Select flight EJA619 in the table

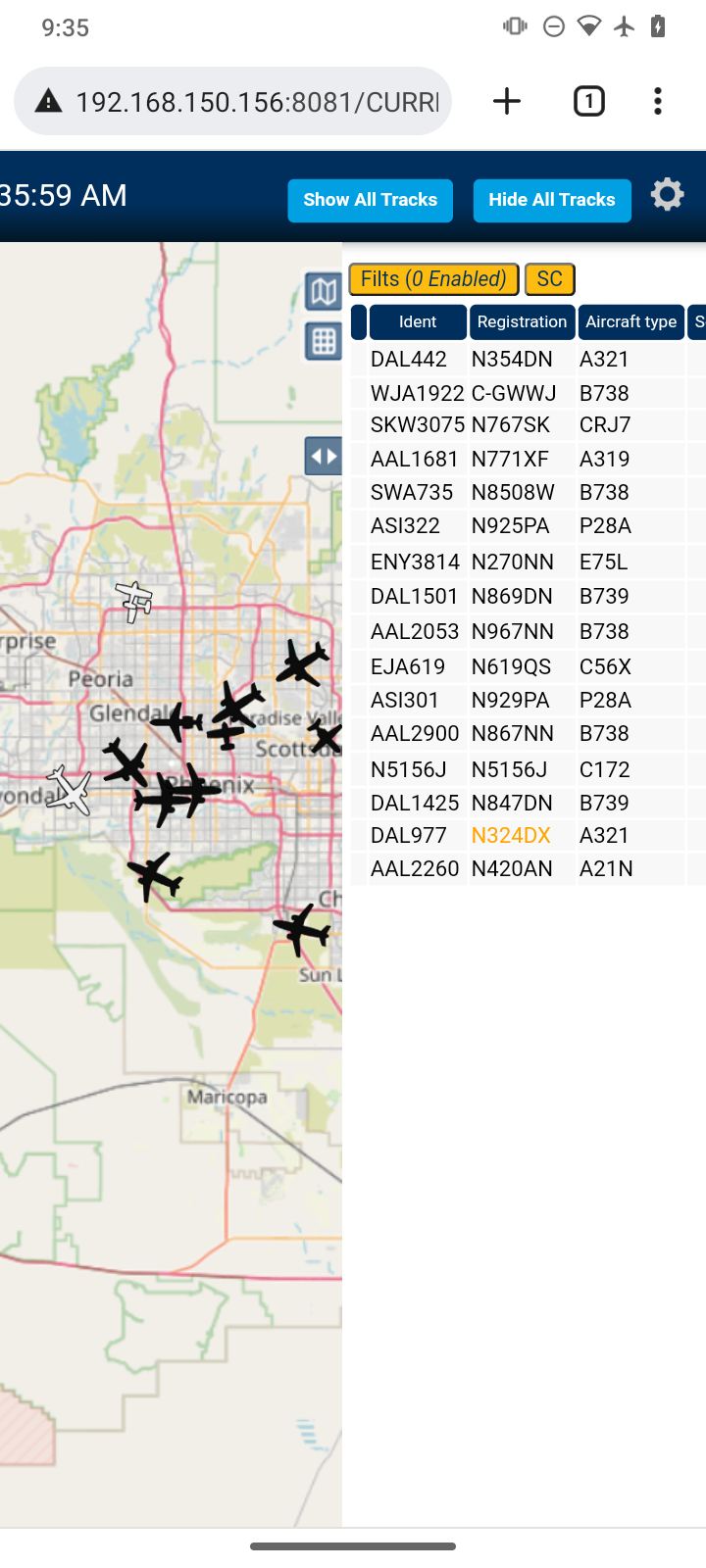(528, 666)
